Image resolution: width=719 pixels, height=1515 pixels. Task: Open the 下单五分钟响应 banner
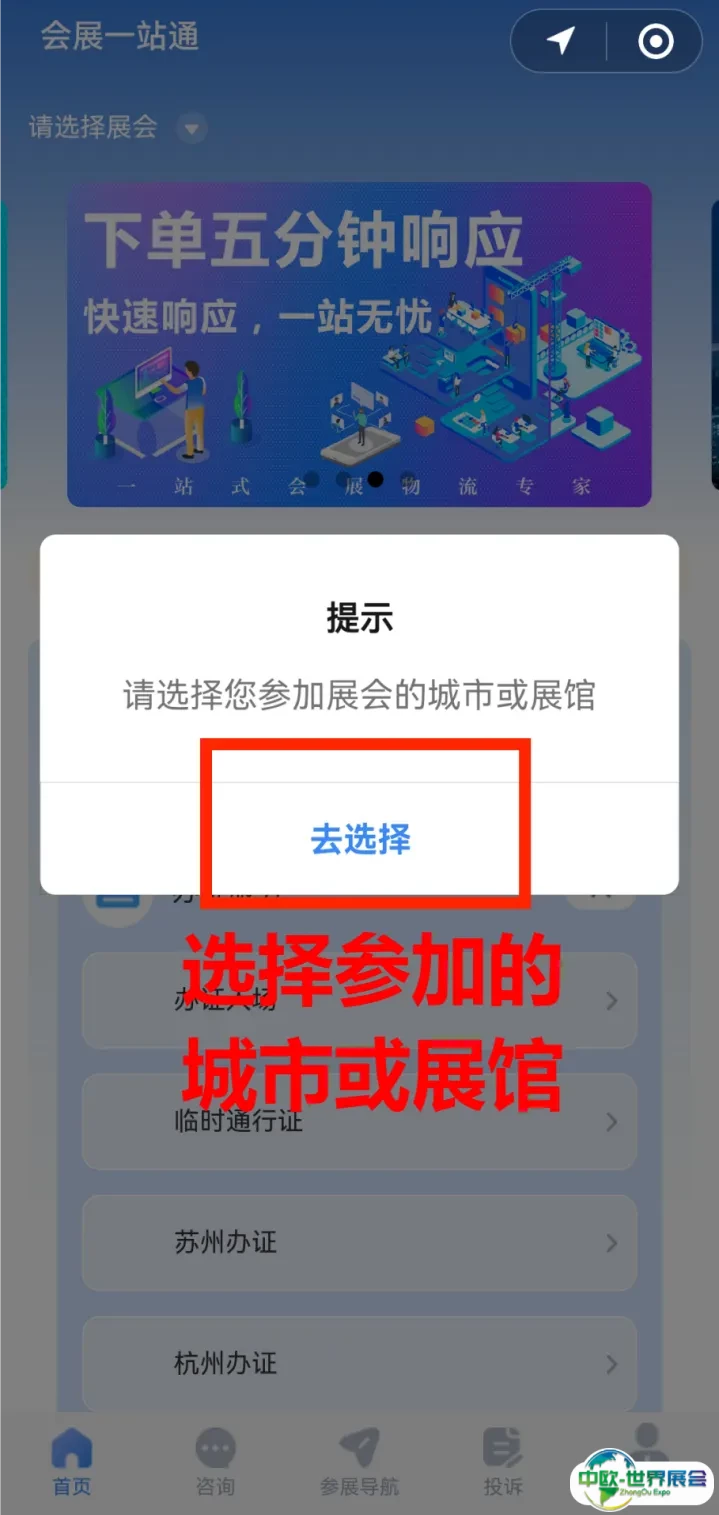click(x=359, y=343)
